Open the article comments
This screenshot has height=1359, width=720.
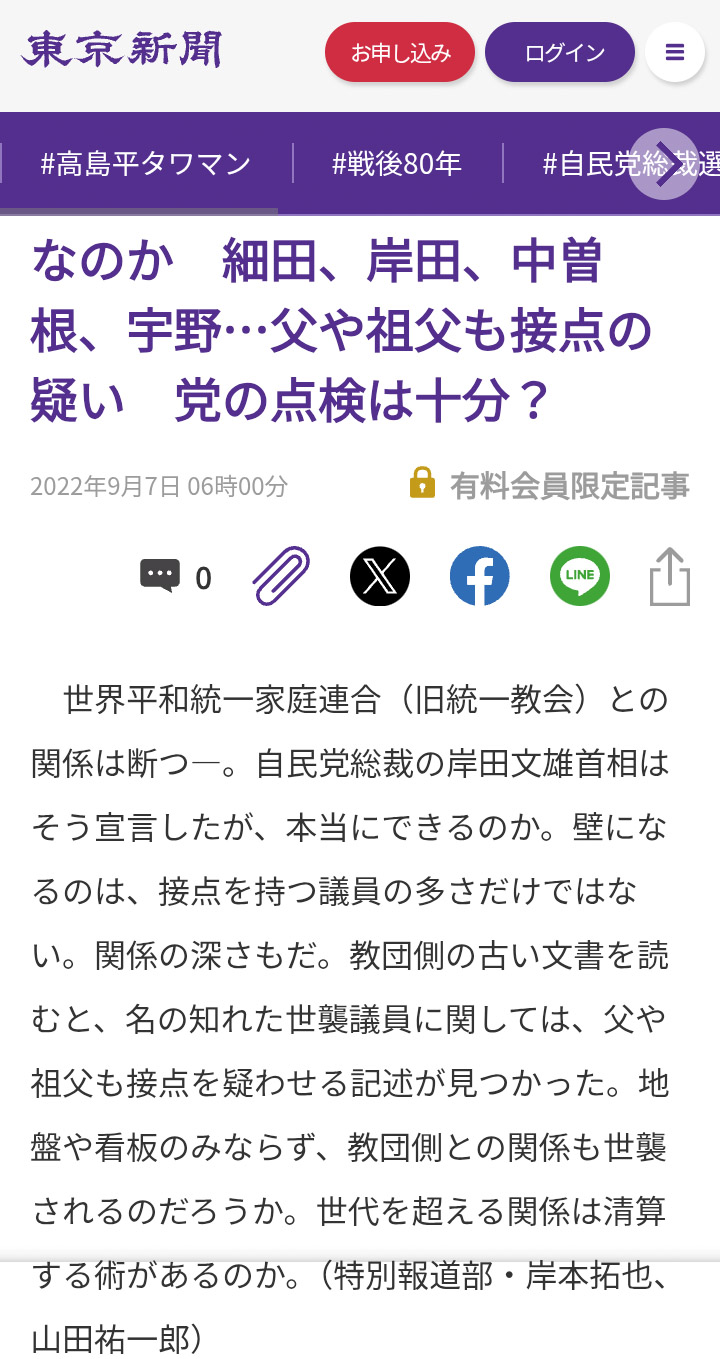click(x=176, y=577)
